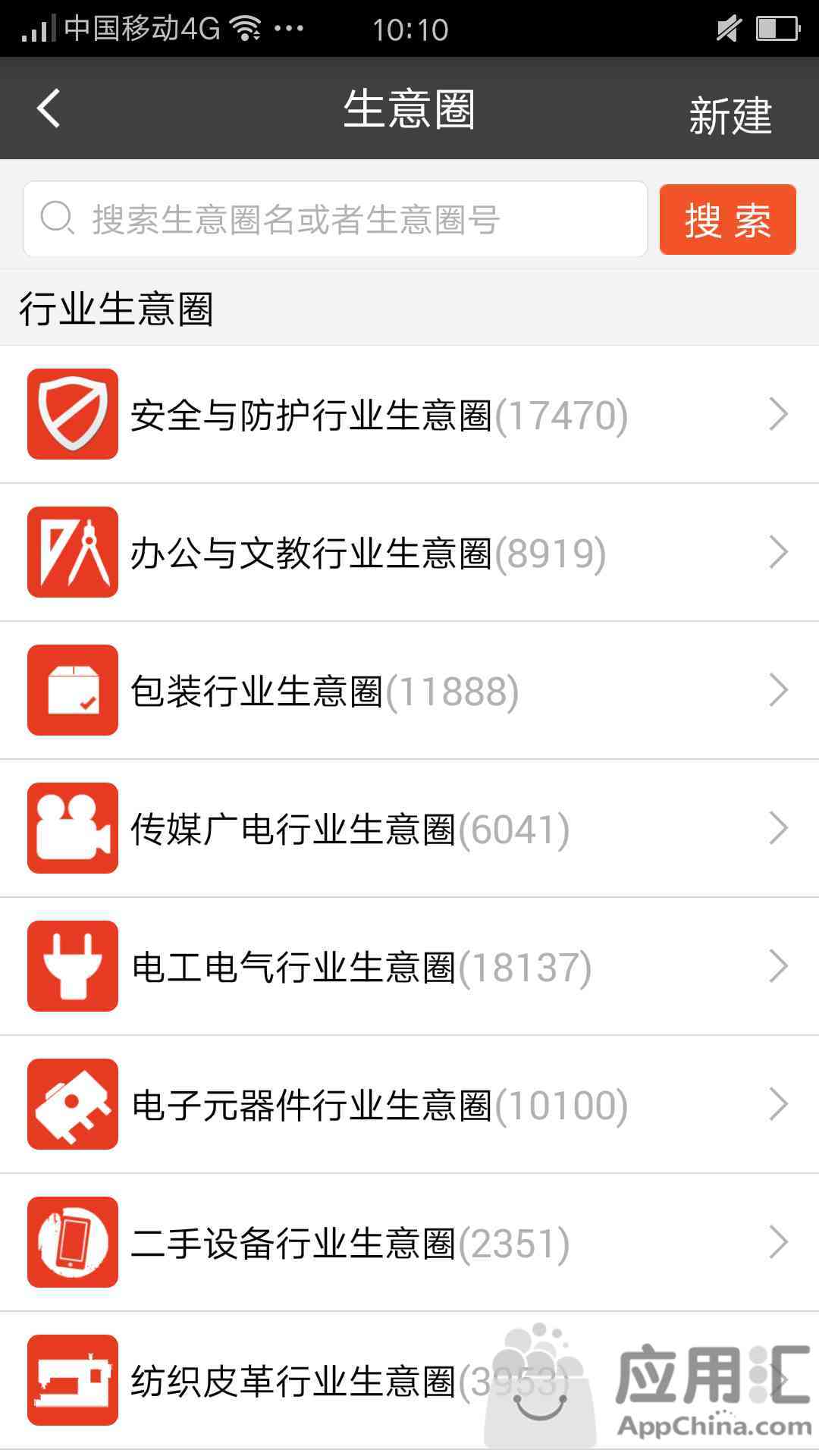819x1456 pixels.
Task: View 电工电气行业生意圈
Action: [409, 966]
